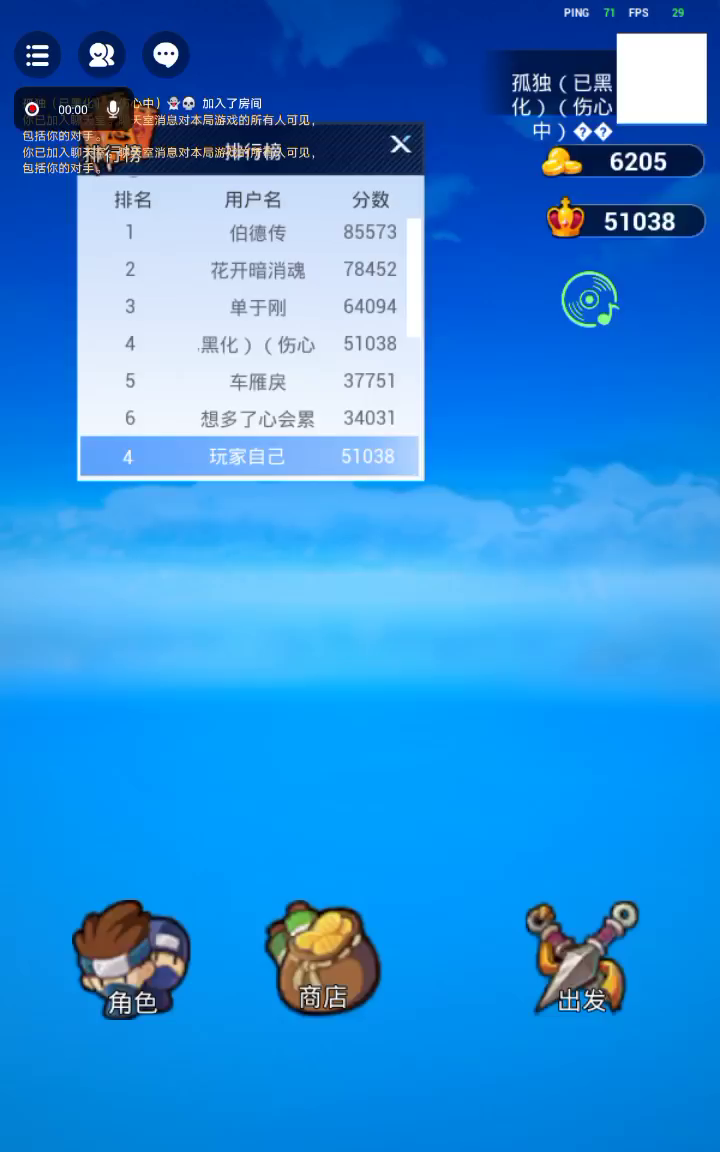Viewport: 720px width, 1152px height.
Task: Close the leaderboard panel
Action: pyautogui.click(x=400, y=144)
